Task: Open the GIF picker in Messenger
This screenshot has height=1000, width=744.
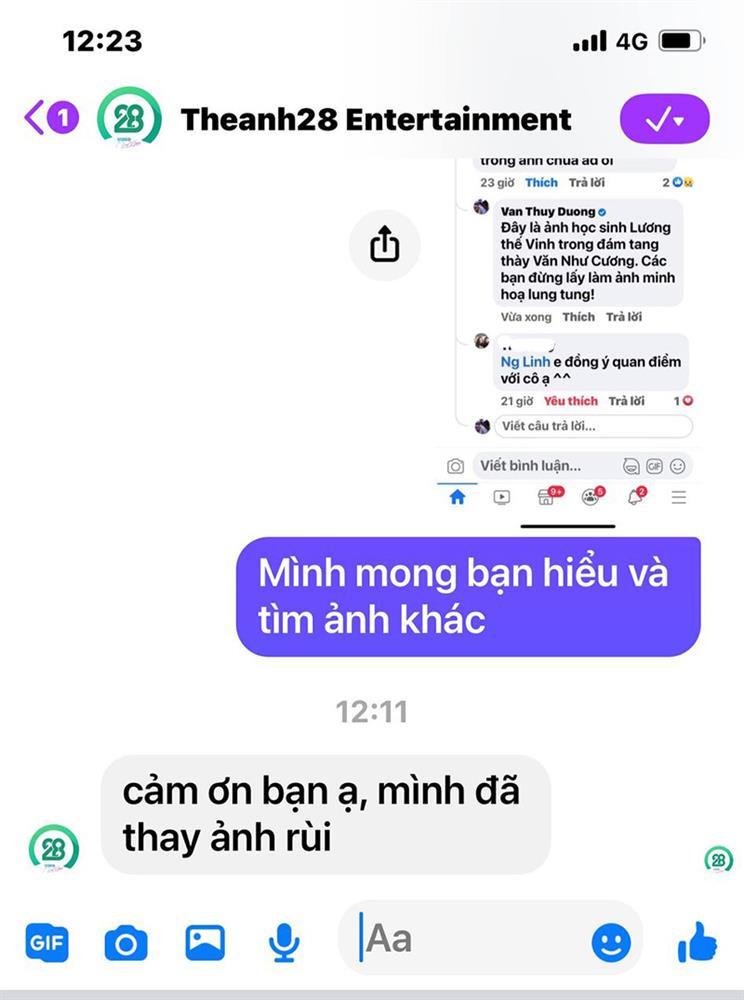Action: click(x=47, y=941)
